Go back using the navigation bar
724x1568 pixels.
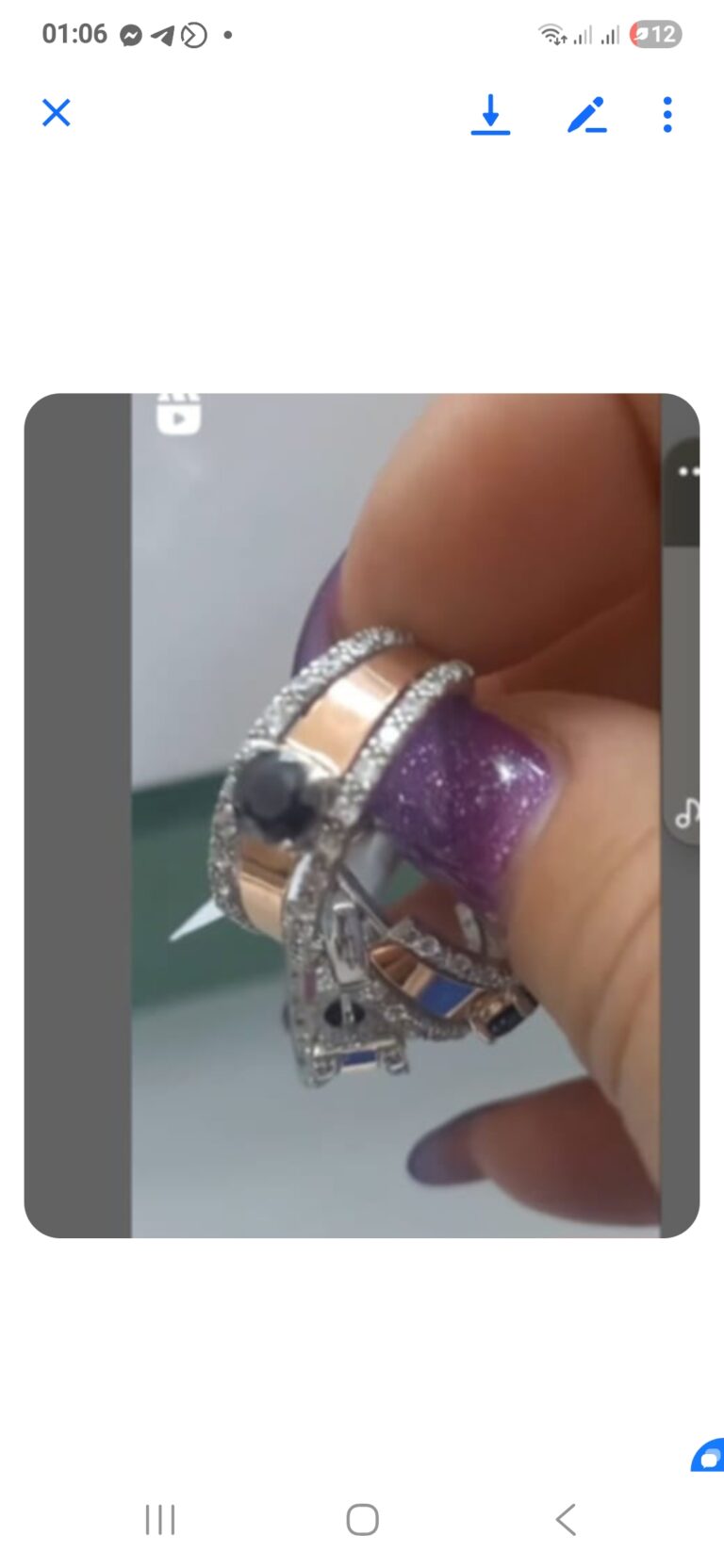(566, 1519)
